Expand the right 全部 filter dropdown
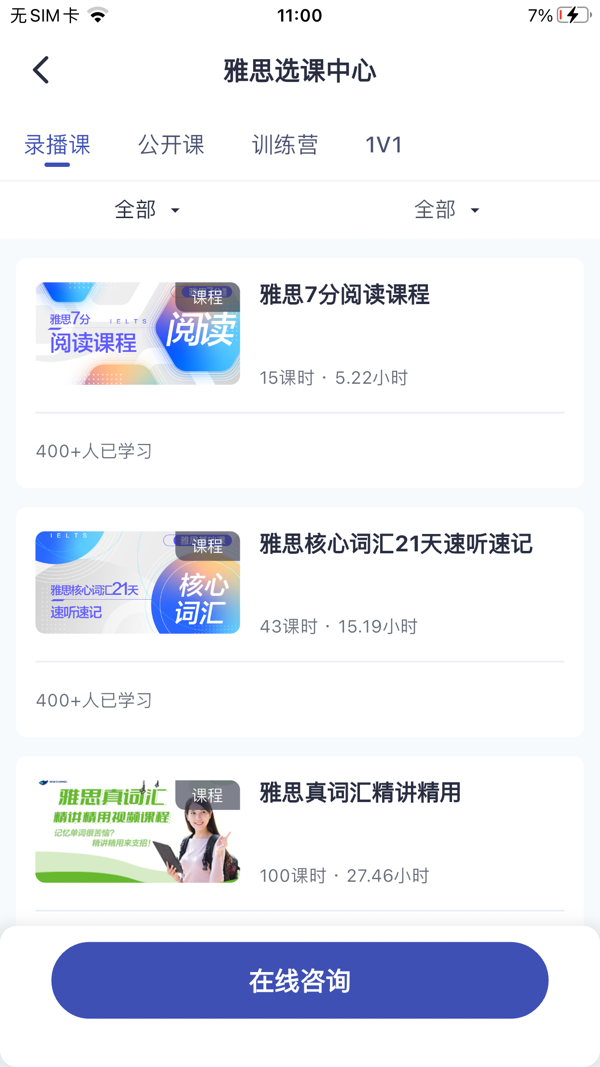 [x=447, y=210]
